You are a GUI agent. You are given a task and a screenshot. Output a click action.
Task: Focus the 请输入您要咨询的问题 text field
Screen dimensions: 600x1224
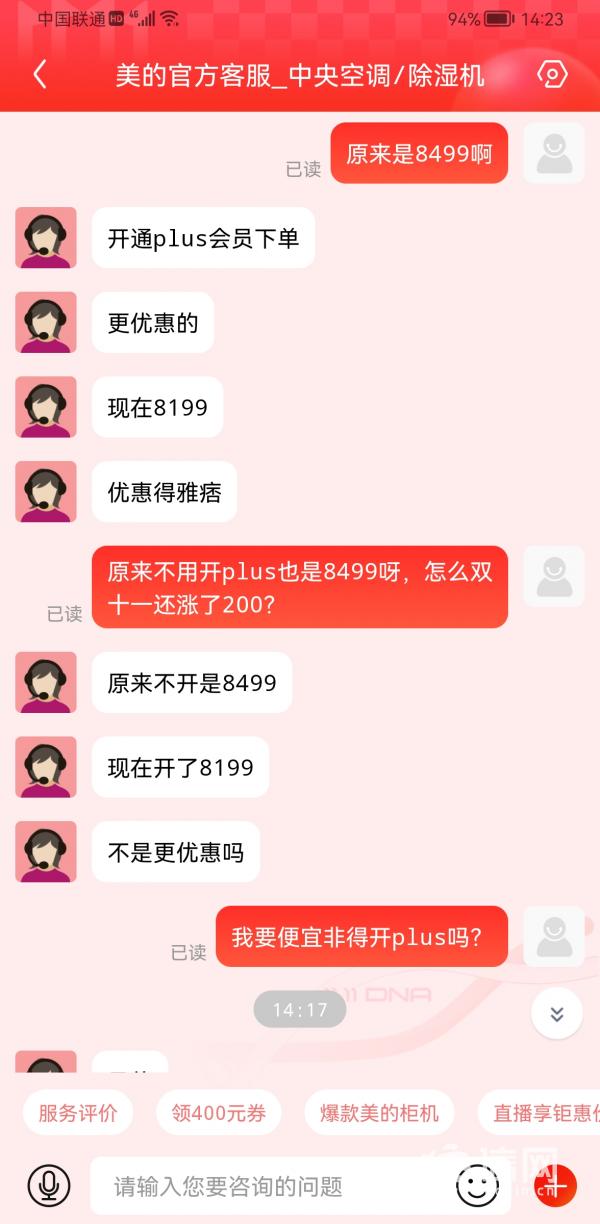pyautogui.click(x=270, y=1187)
